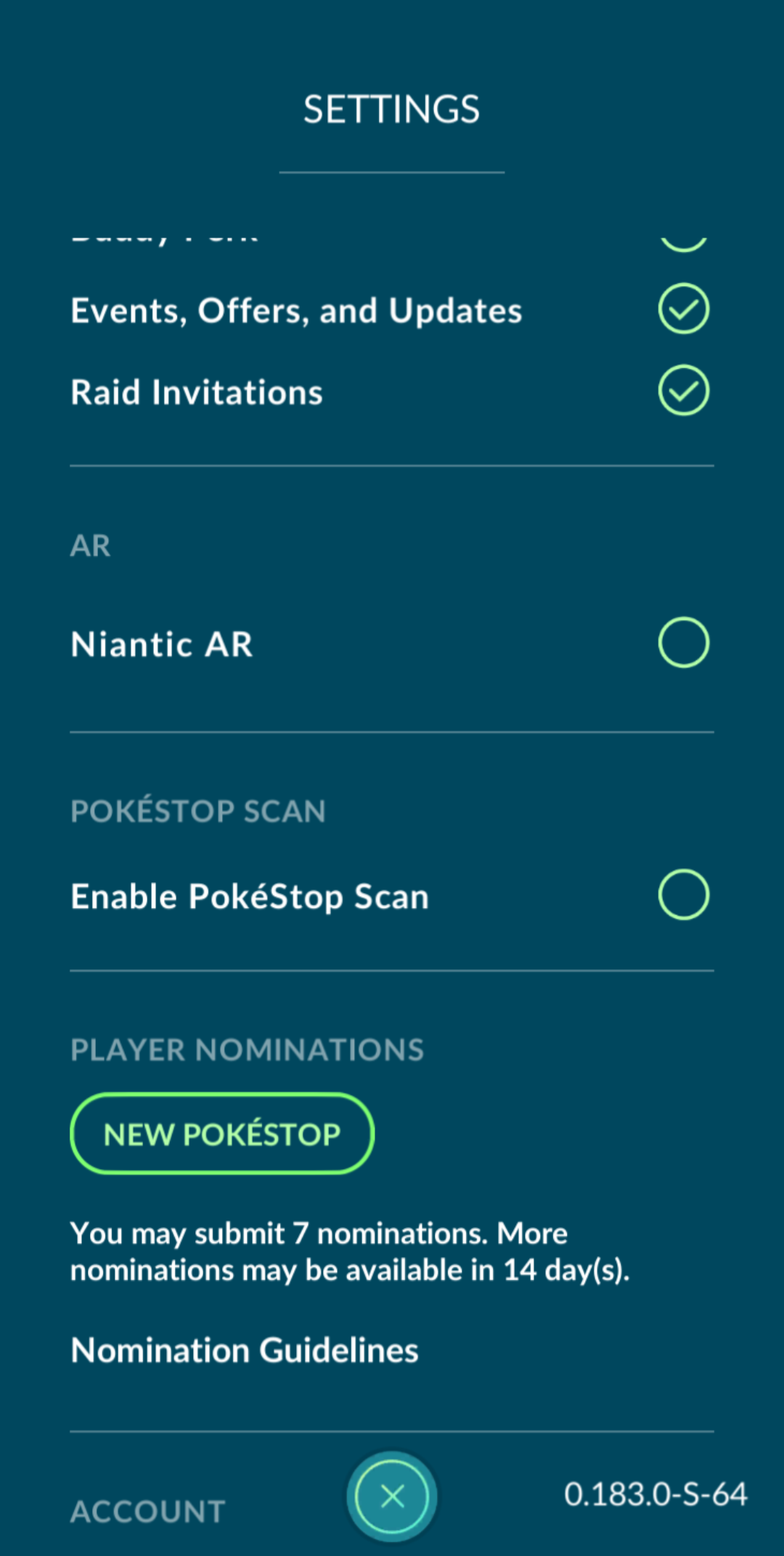Viewport: 784px width, 1556px height.
Task: Uncheck Events, Offers, and Updates notifications
Action: (683, 309)
